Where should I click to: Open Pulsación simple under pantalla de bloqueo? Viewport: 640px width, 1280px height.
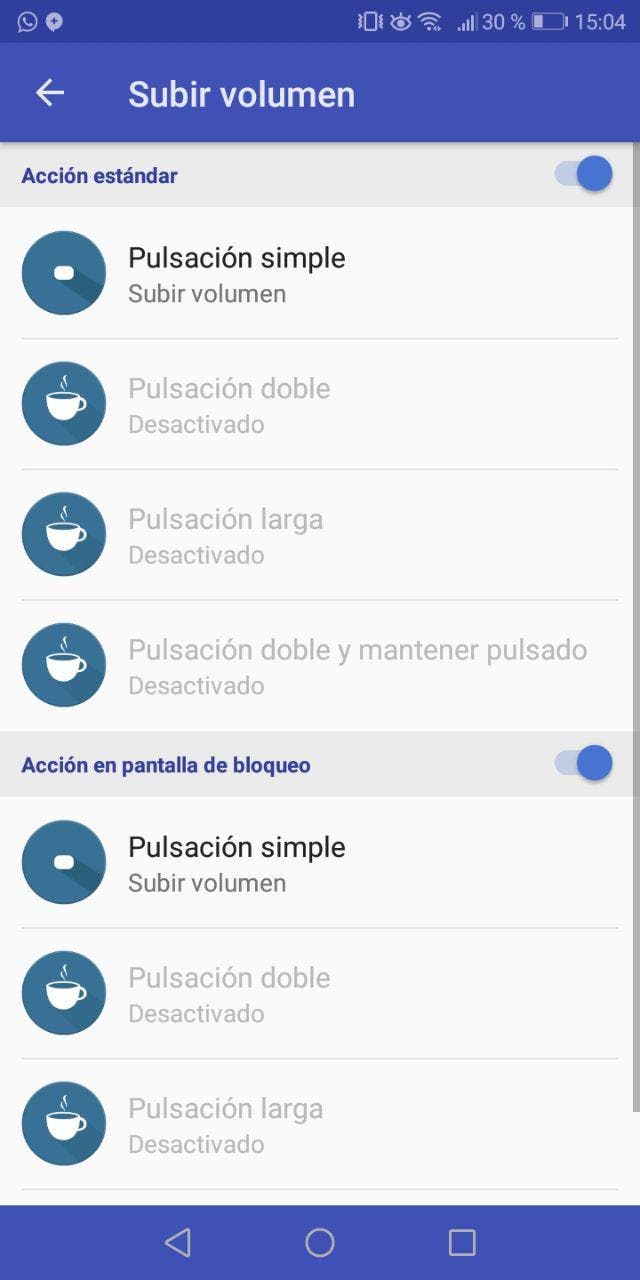(x=320, y=863)
